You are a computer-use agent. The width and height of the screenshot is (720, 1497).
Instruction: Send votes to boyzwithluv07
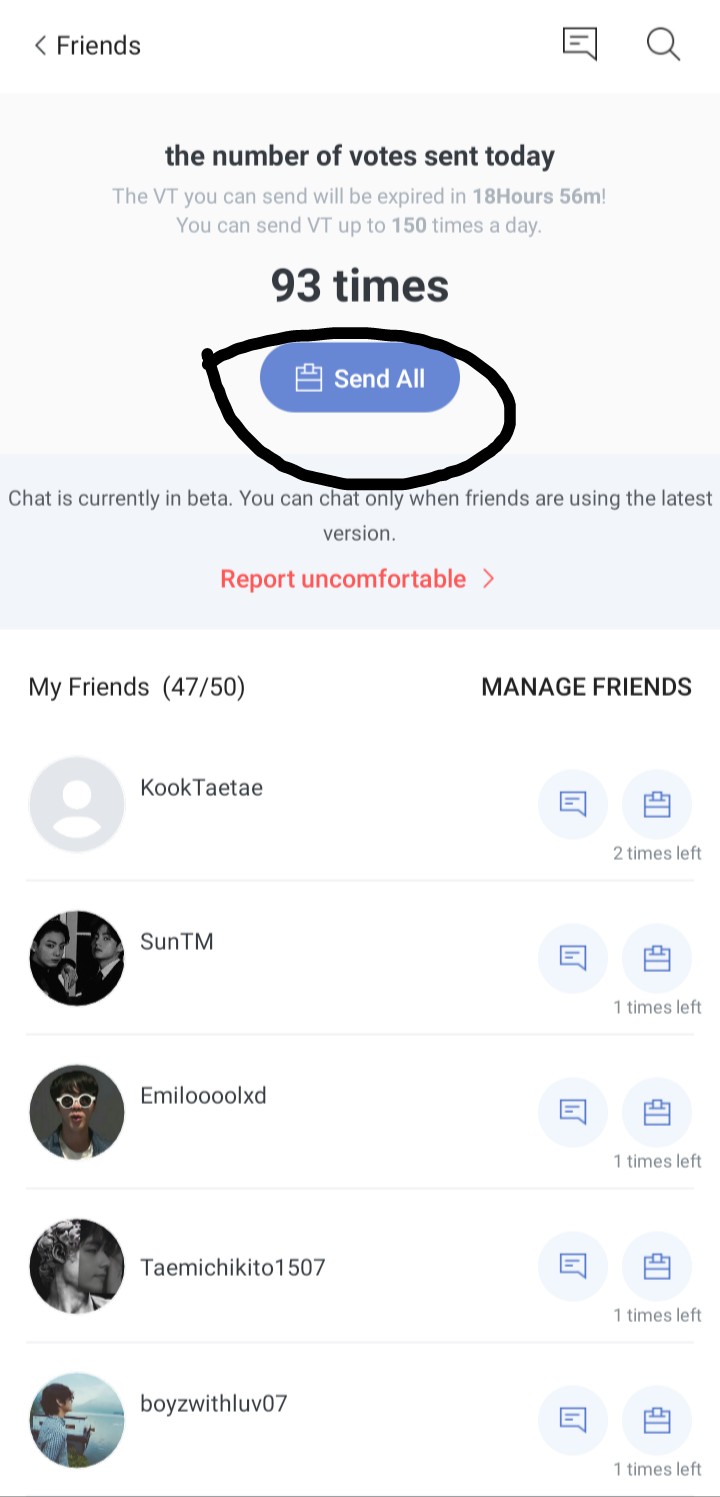[x=656, y=1420]
